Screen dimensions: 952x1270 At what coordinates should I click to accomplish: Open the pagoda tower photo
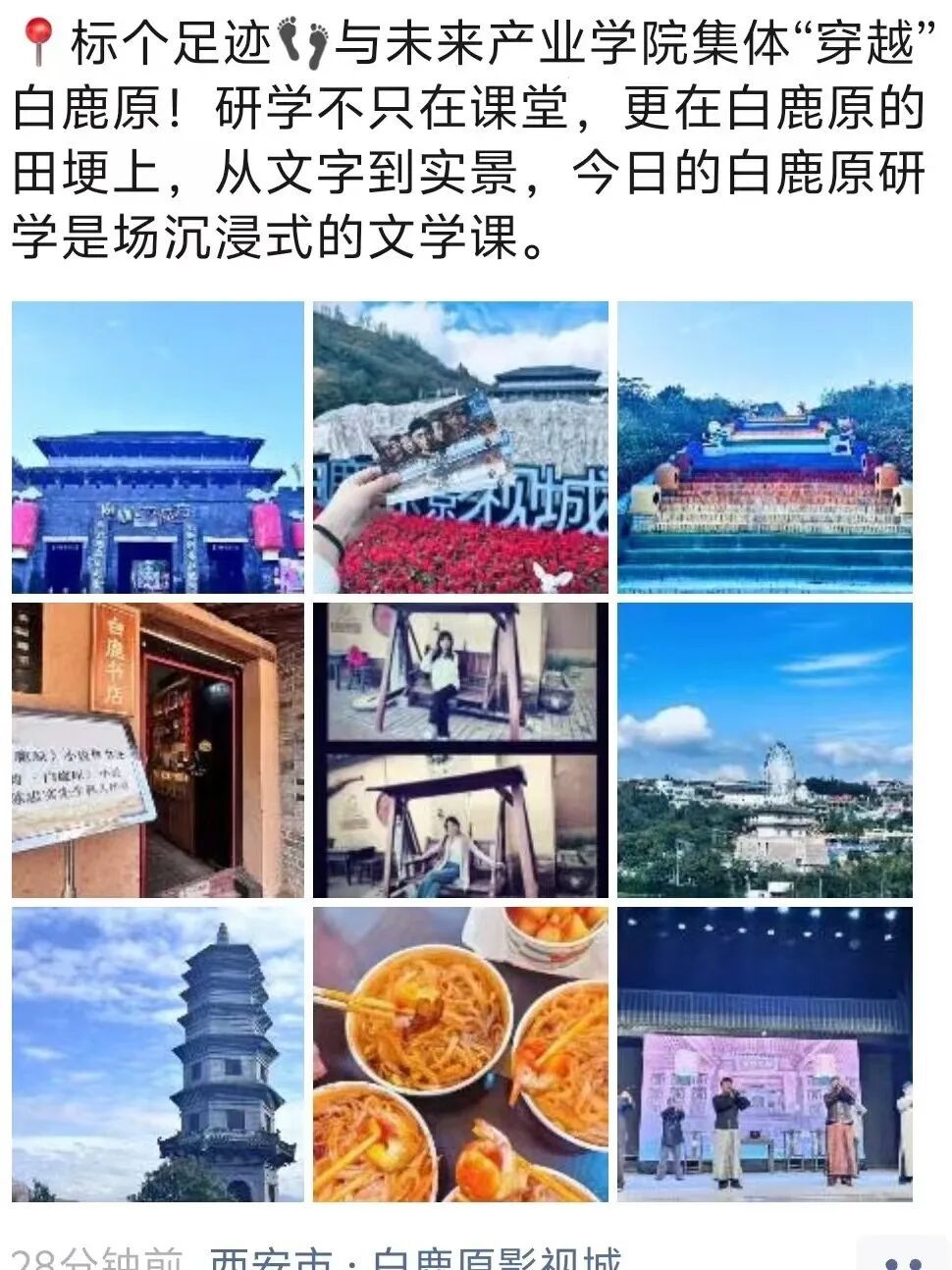[158, 1054]
